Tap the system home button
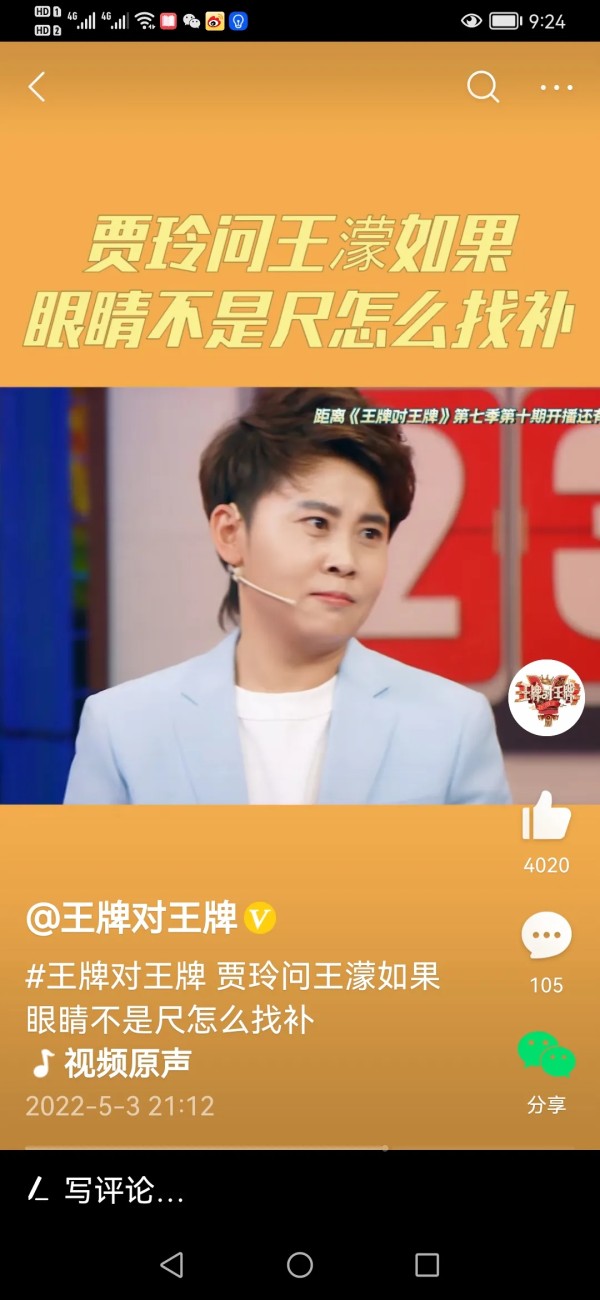Viewport: 600px width, 1300px height. click(x=300, y=1265)
